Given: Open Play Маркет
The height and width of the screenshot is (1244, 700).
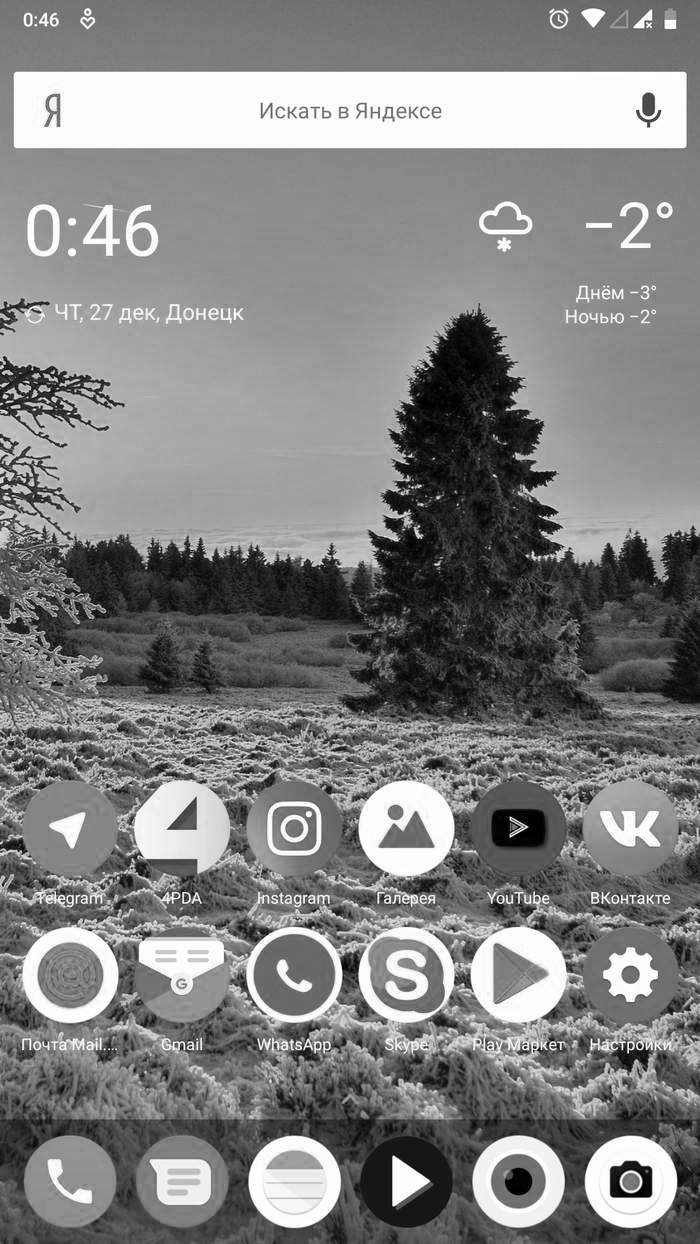Looking at the screenshot, I should click(x=518, y=975).
